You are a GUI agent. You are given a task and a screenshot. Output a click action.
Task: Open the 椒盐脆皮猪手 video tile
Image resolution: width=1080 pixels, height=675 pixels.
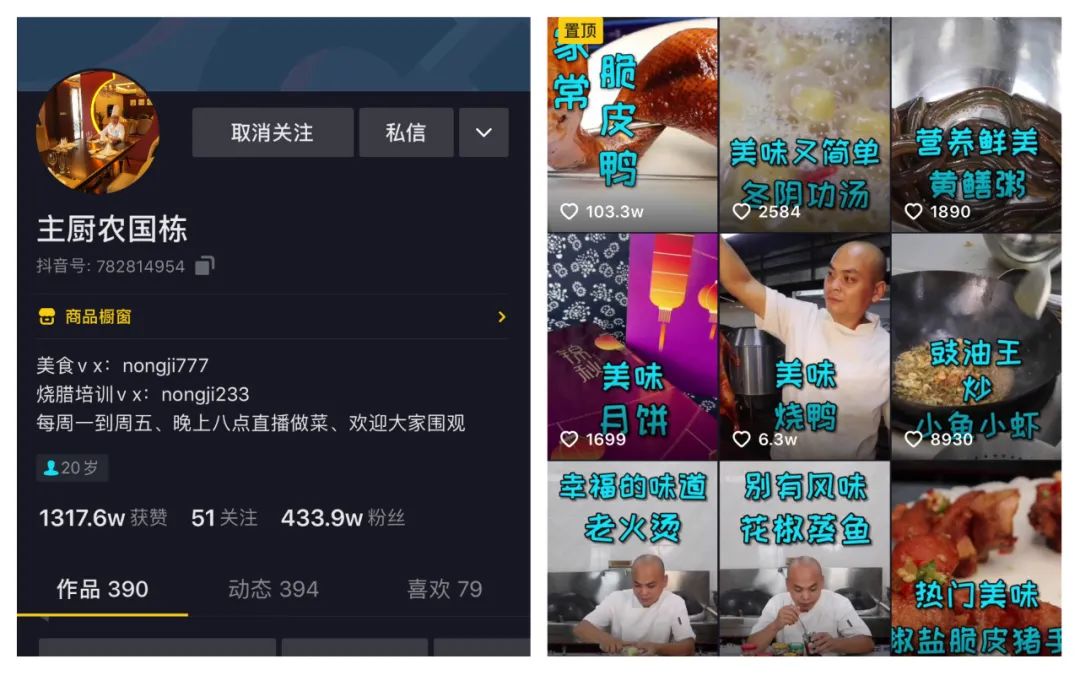976,559
